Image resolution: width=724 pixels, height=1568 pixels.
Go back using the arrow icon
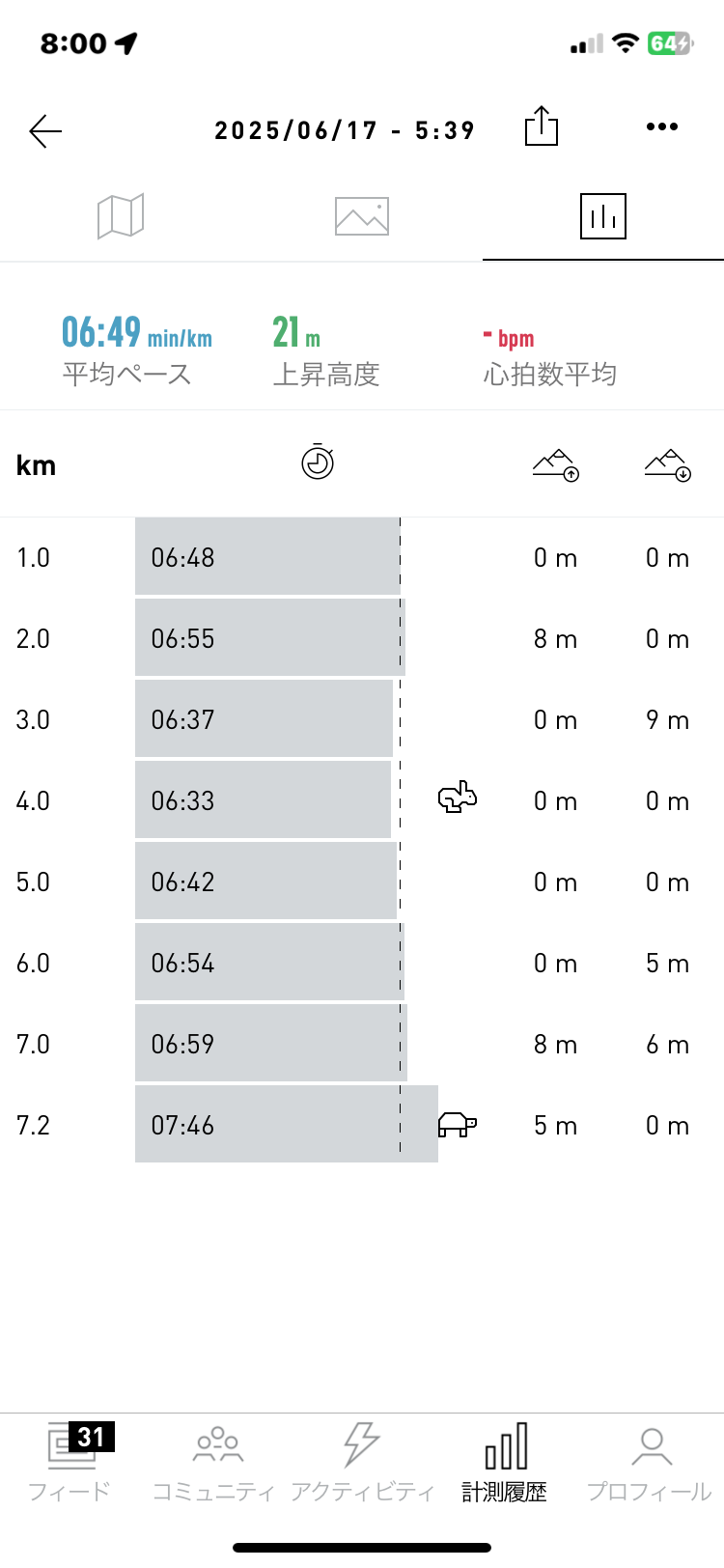click(x=45, y=130)
